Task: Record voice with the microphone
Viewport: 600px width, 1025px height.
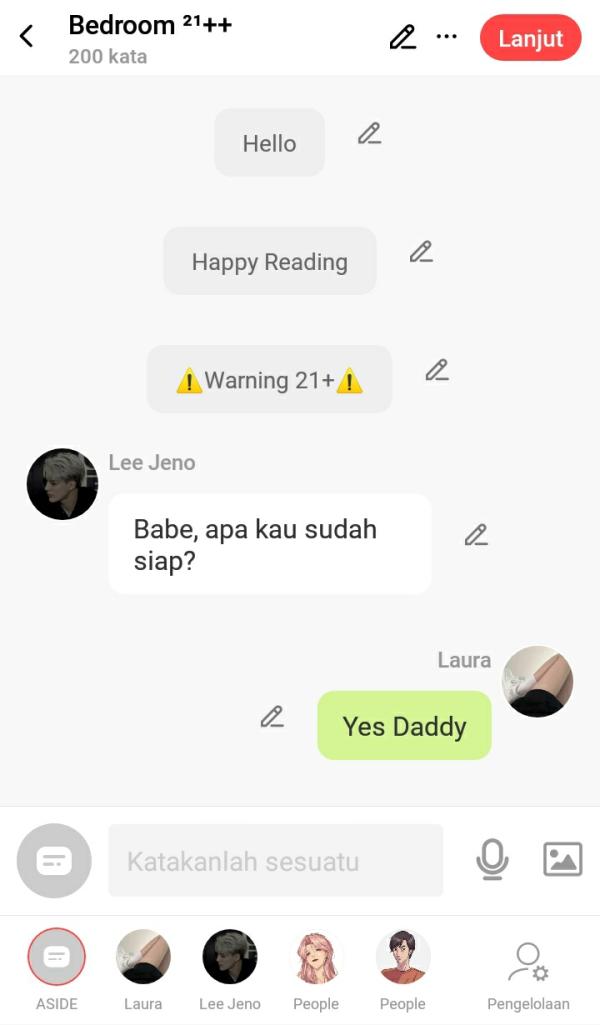Action: pos(492,859)
